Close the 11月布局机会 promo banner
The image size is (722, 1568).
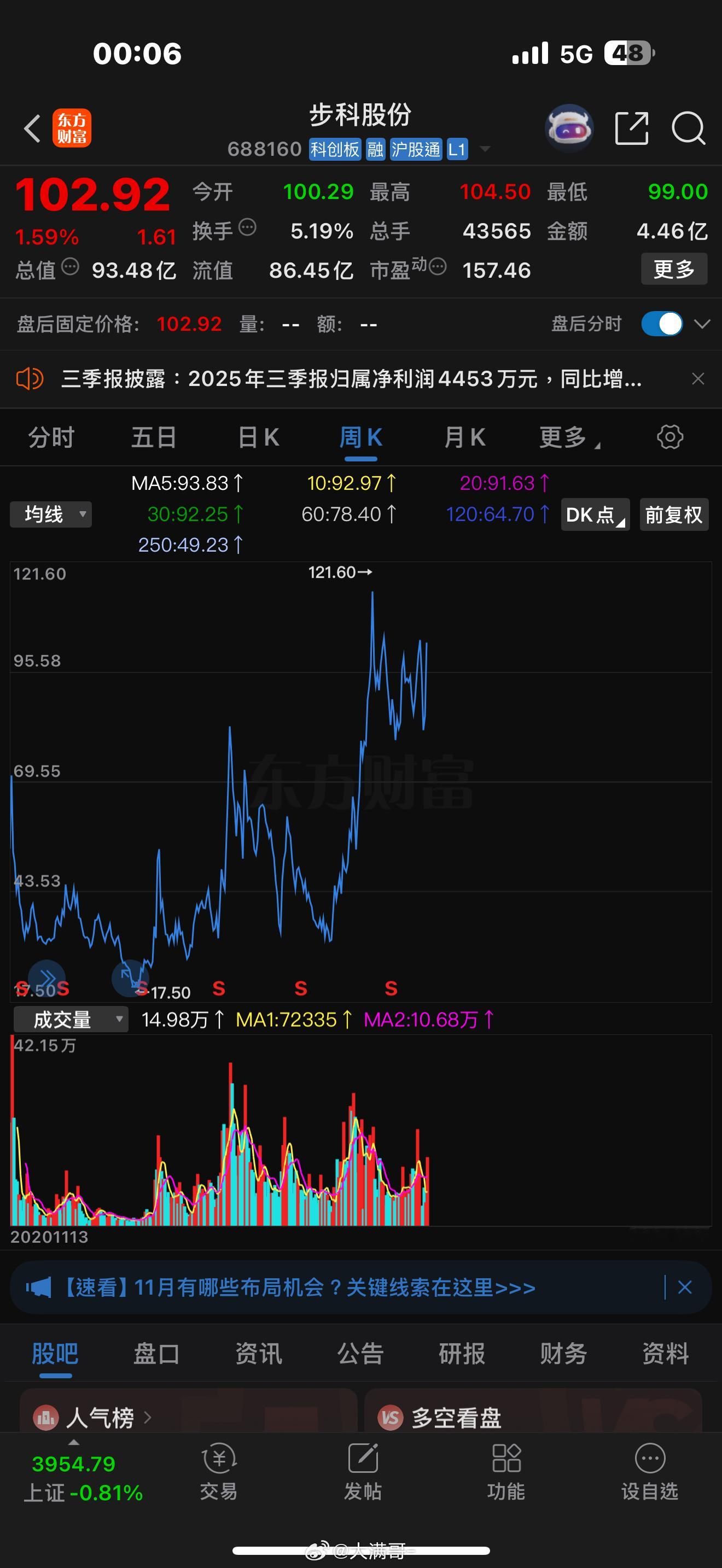[685, 1288]
